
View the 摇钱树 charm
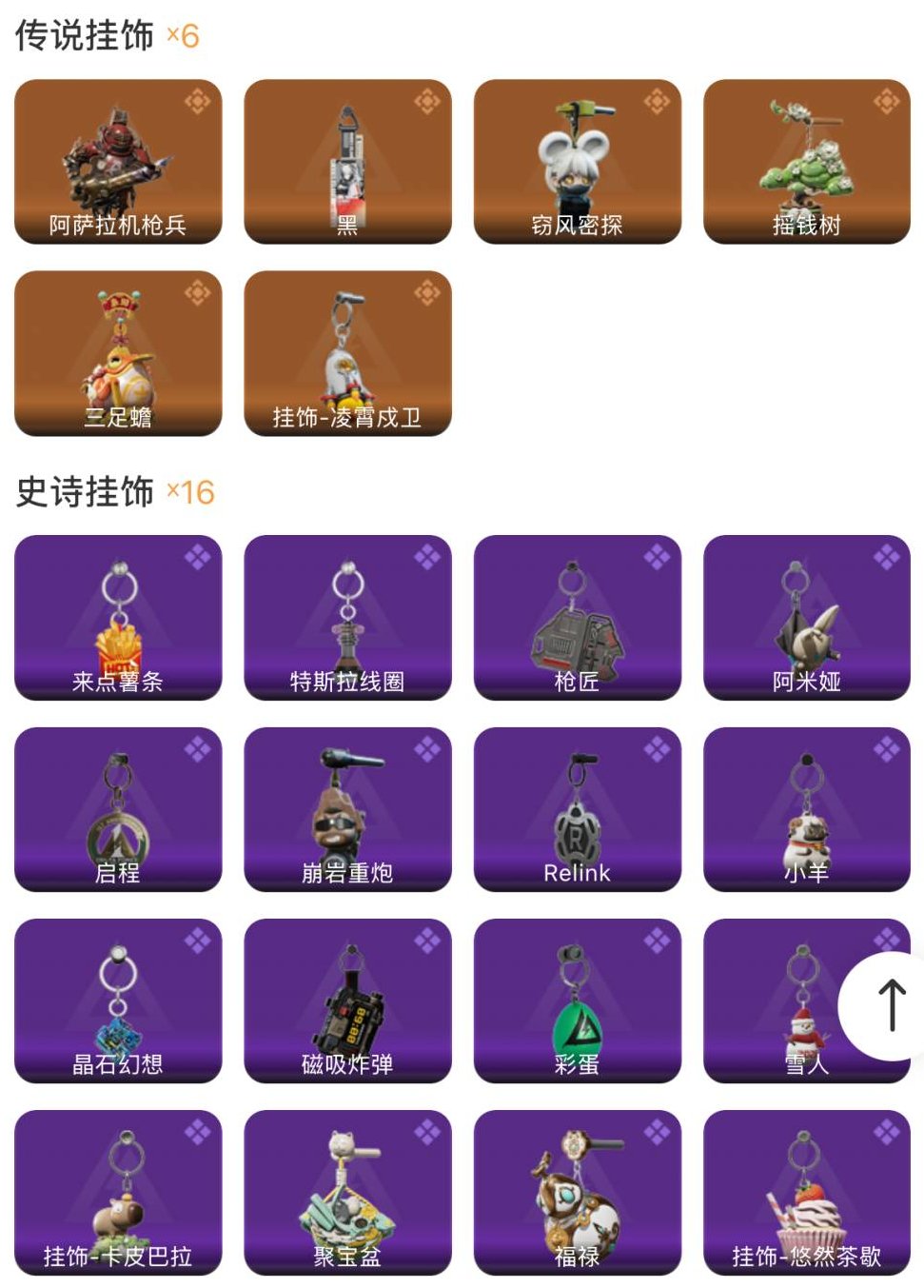coord(806,162)
